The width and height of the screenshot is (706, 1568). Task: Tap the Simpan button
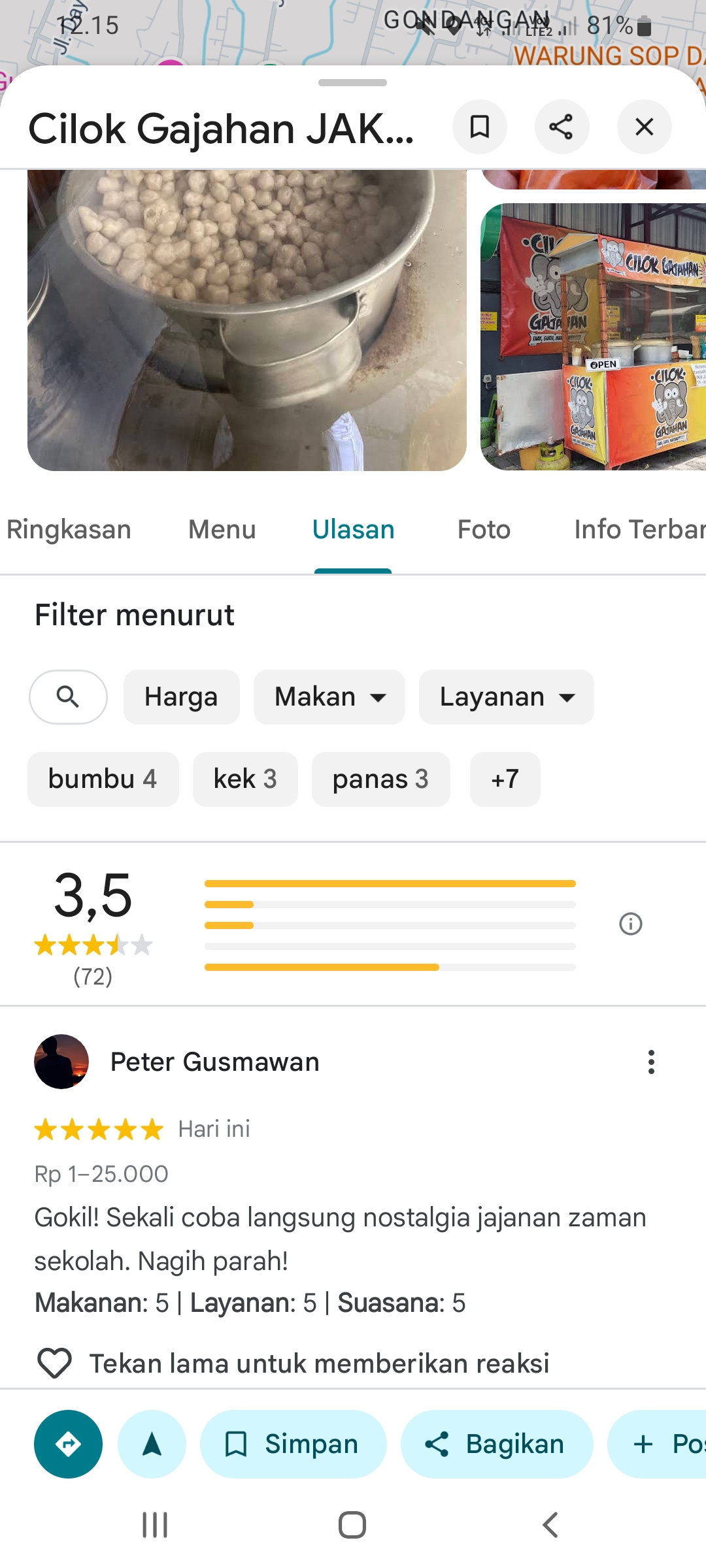point(293,1445)
